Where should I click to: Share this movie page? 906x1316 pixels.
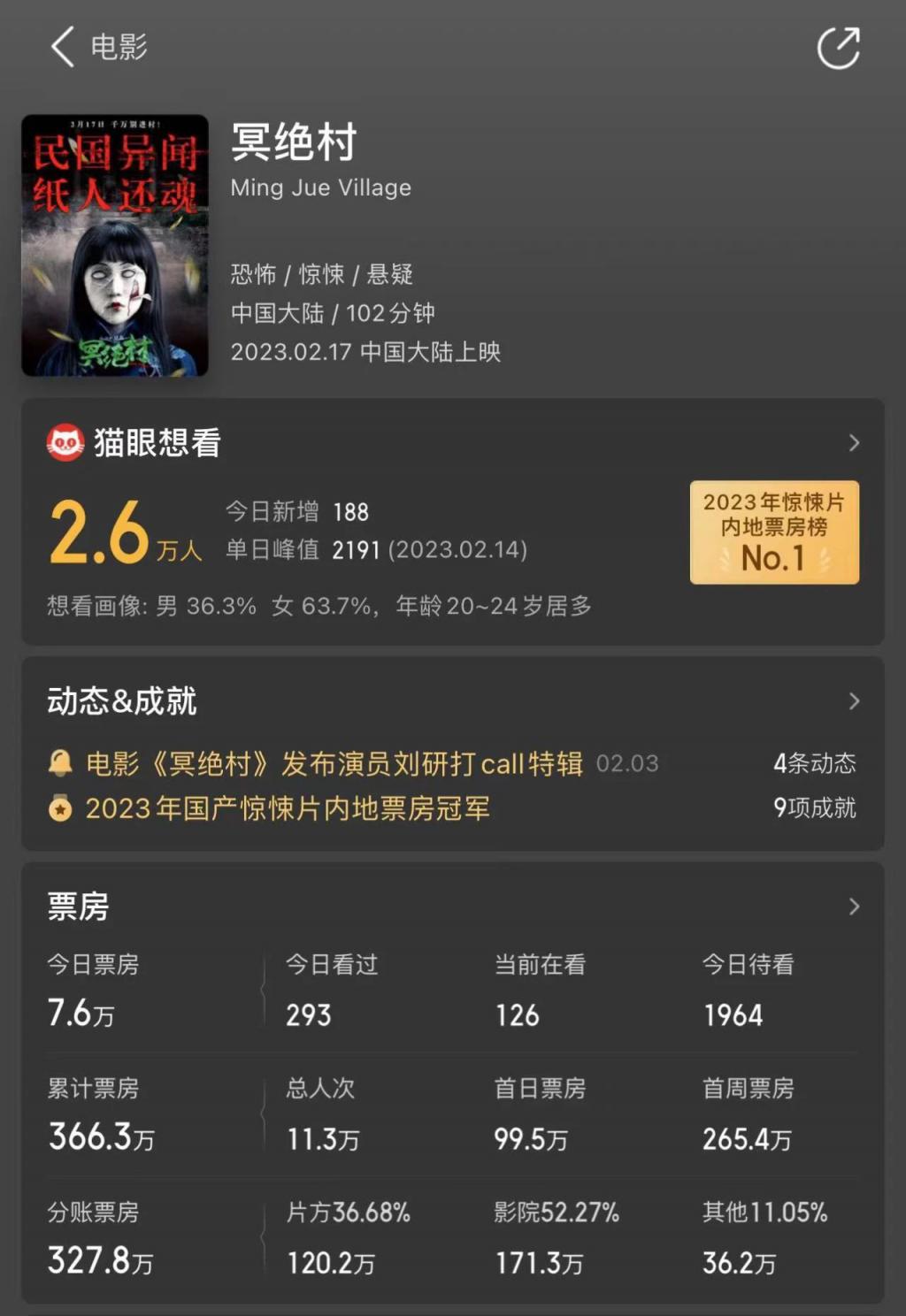click(x=838, y=48)
